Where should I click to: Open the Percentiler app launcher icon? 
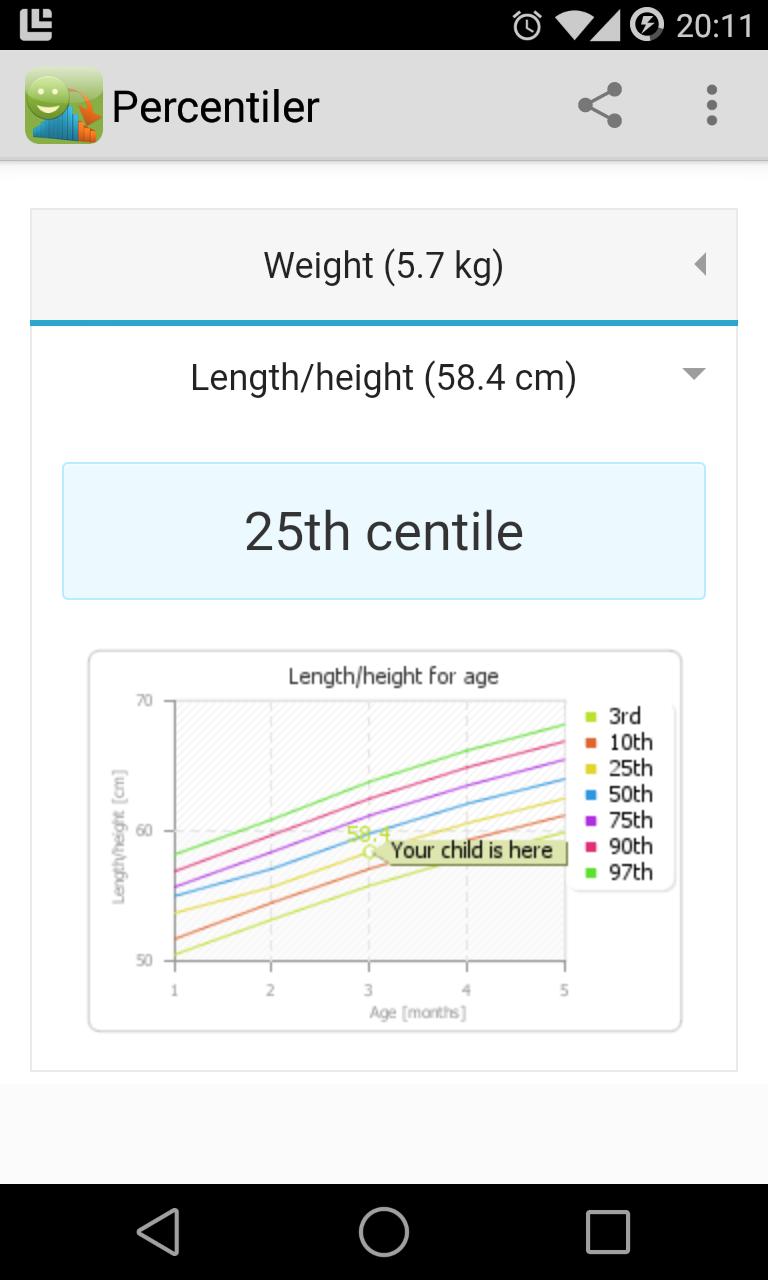[x=65, y=104]
